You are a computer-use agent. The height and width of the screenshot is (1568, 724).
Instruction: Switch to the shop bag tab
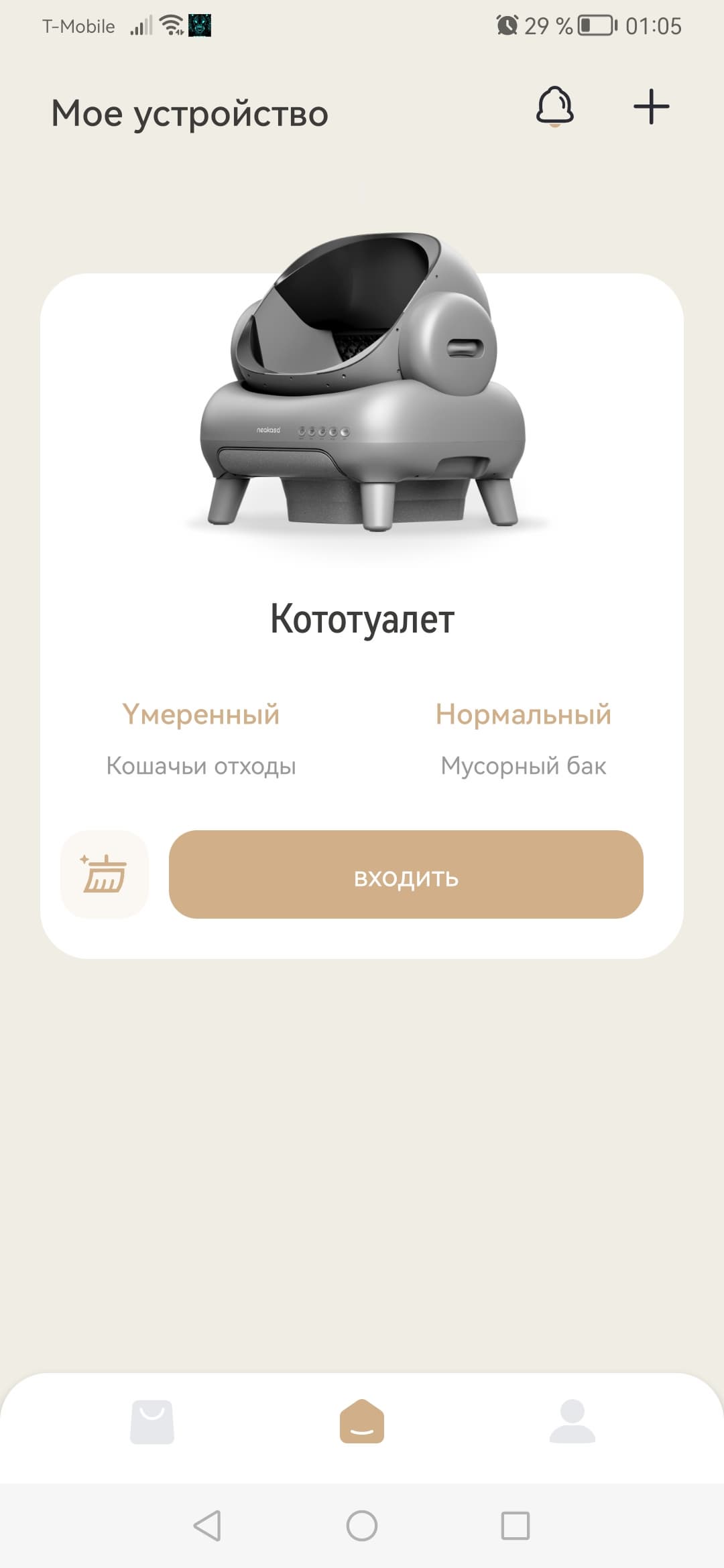(x=152, y=1421)
